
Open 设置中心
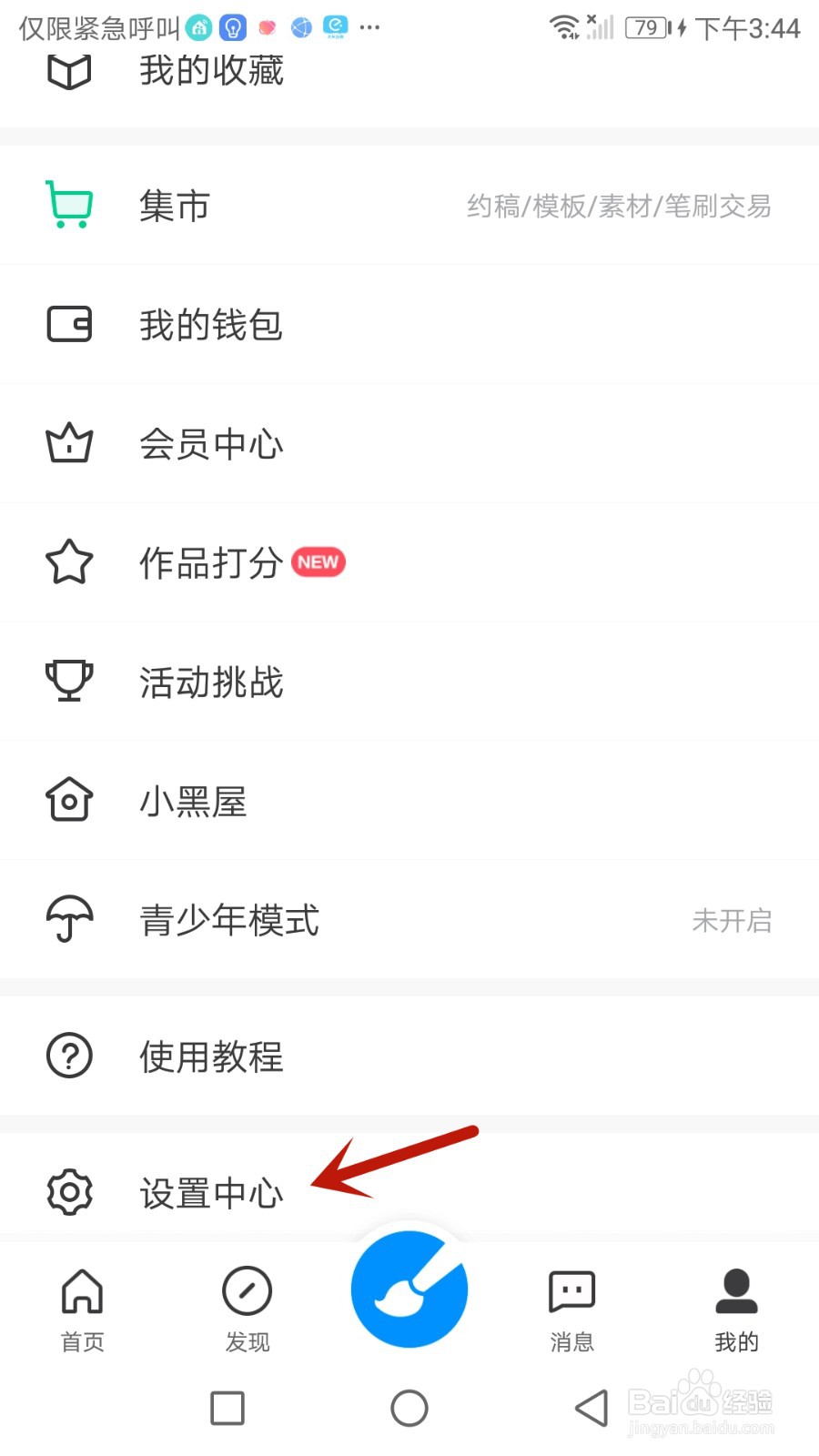click(x=409, y=1187)
